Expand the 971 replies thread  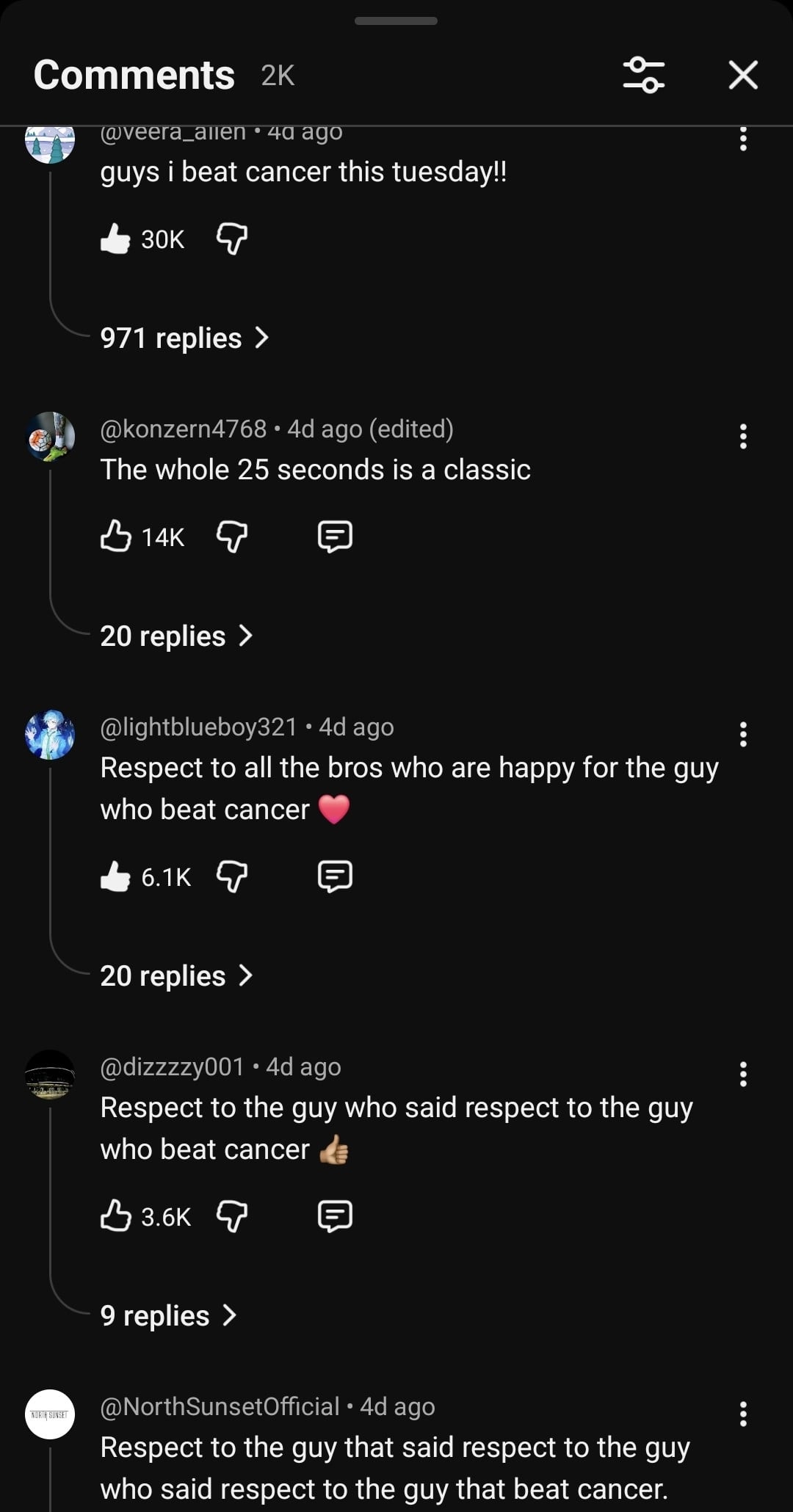[x=184, y=338]
